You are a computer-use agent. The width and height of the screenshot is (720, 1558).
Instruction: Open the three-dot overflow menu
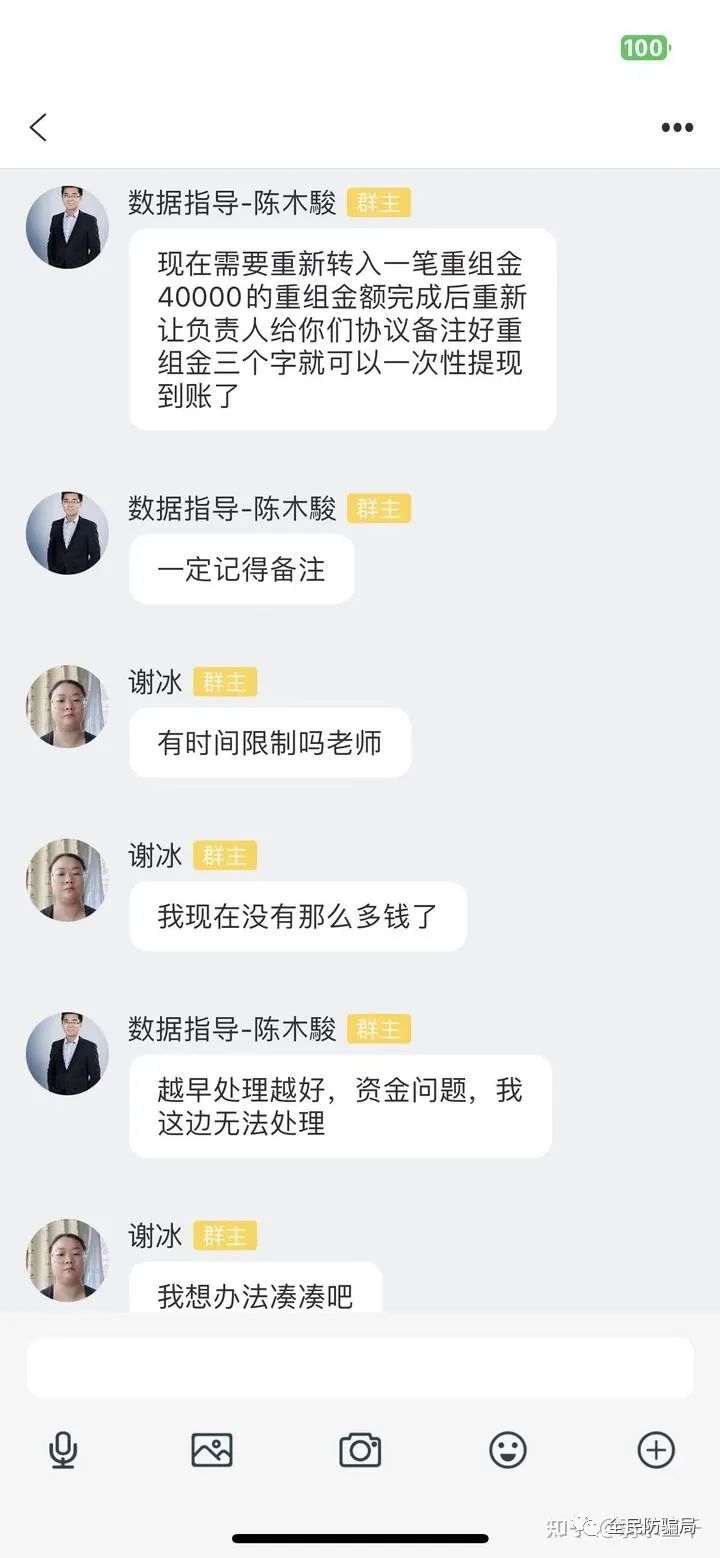(677, 128)
